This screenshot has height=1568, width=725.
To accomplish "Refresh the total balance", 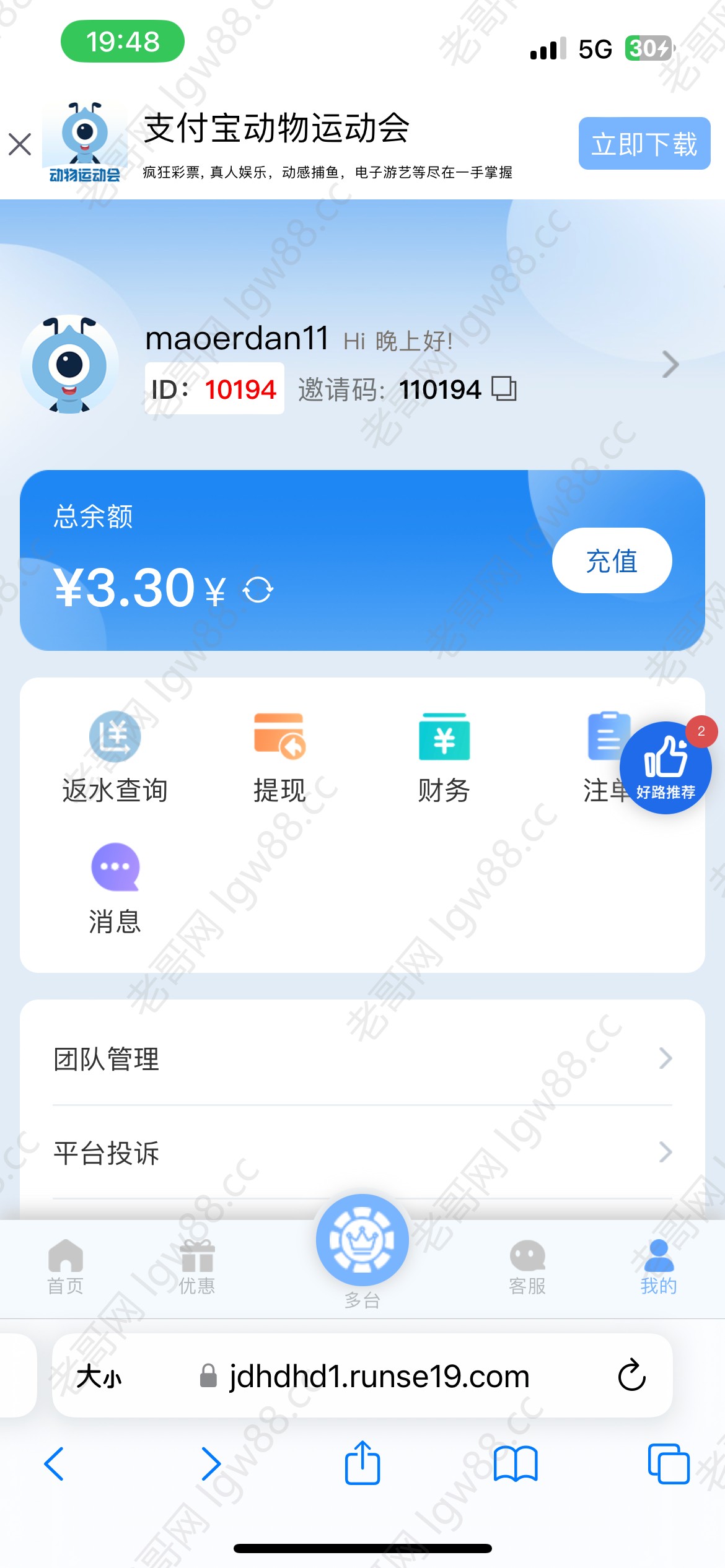I will click(258, 590).
